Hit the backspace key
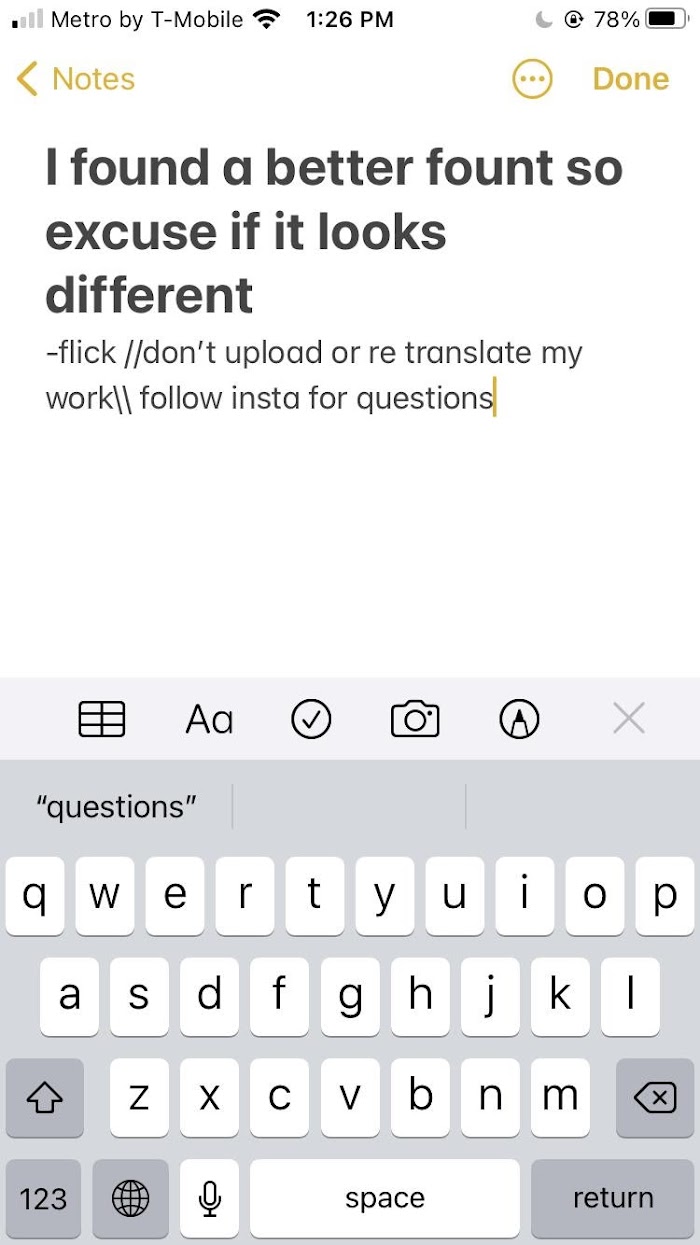The width and height of the screenshot is (700, 1245). (x=655, y=1098)
